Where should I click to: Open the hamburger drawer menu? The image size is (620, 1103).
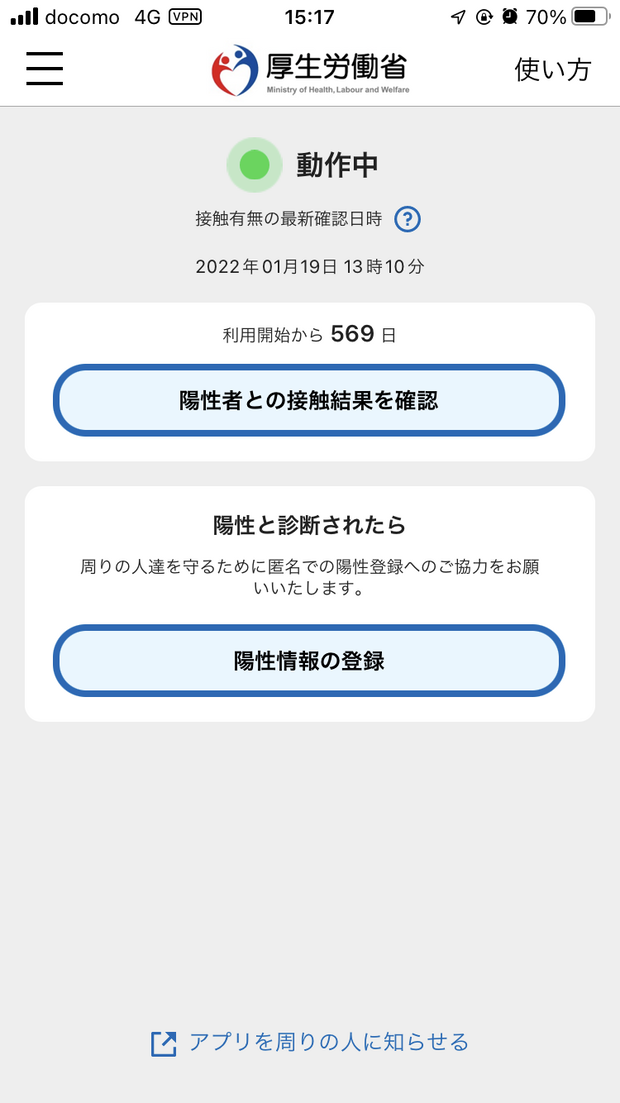pyautogui.click(x=44, y=69)
